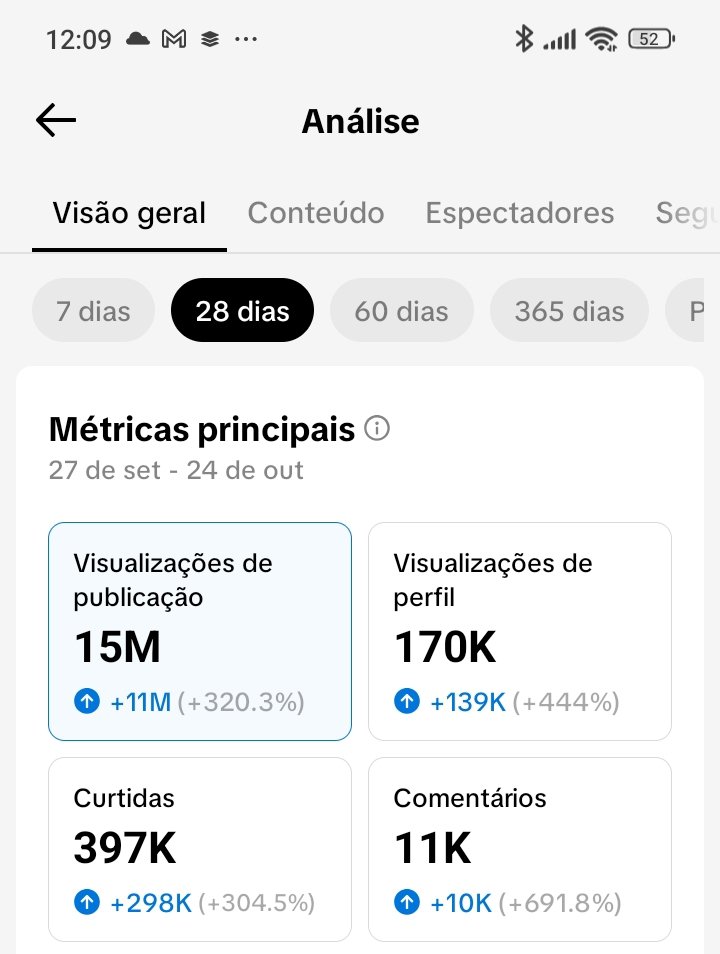The width and height of the screenshot is (720, 954).
Task: Show data for 365 dias
Action: (569, 311)
